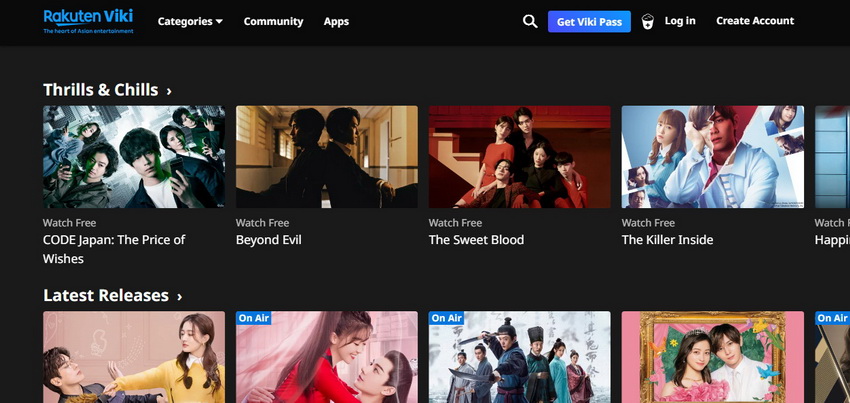Open the Apps page
Screen dimensions: 850x403
coord(336,21)
